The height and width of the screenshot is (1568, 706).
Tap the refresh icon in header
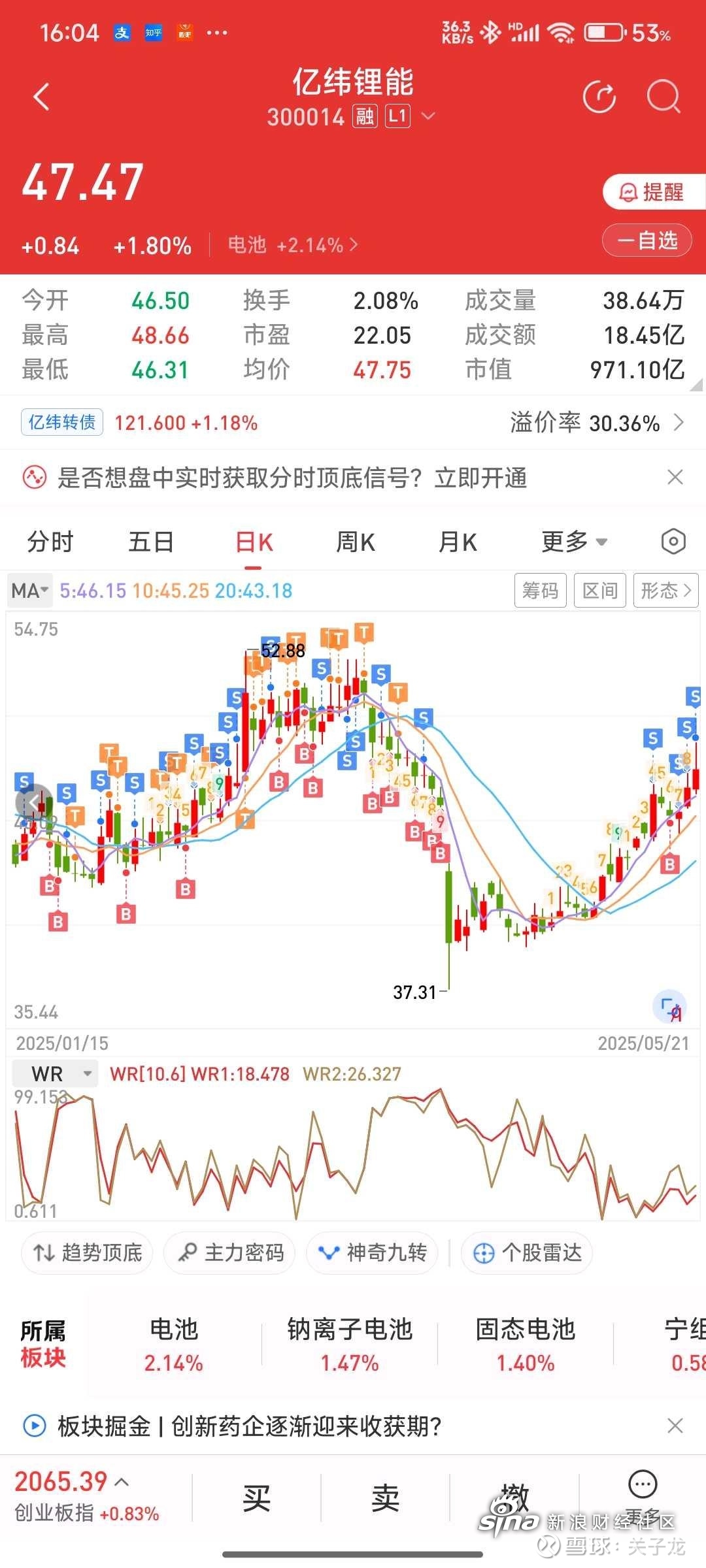point(599,97)
